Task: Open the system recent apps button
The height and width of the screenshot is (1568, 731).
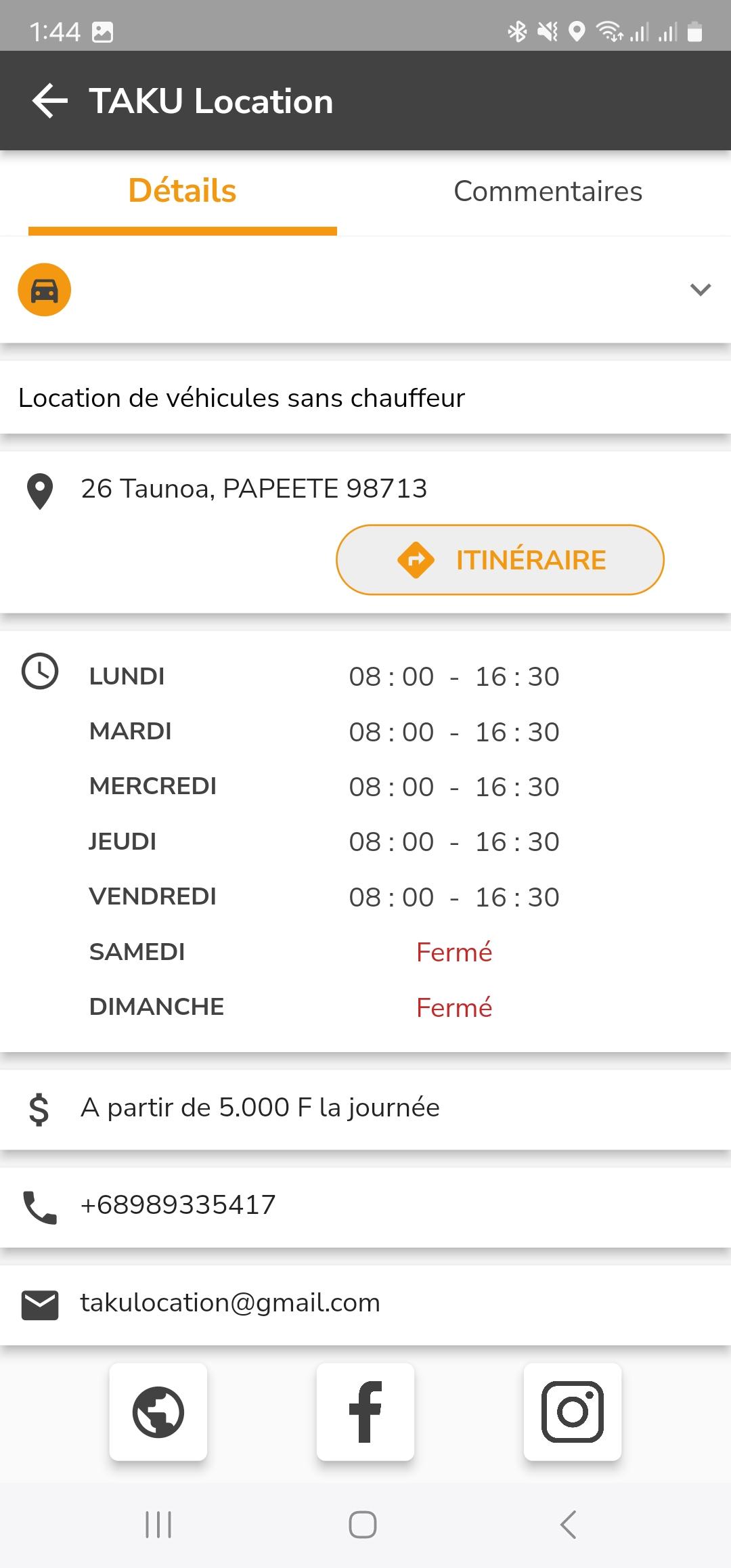Action: (158, 1525)
